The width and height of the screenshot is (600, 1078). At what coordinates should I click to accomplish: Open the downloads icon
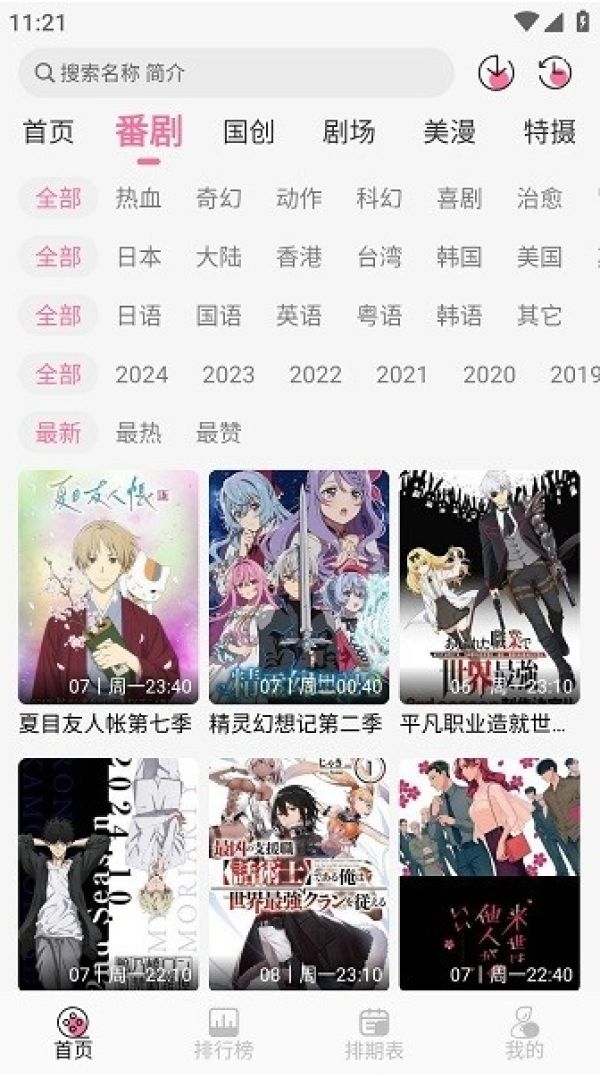pyautogui.click(x=496, y=73)
